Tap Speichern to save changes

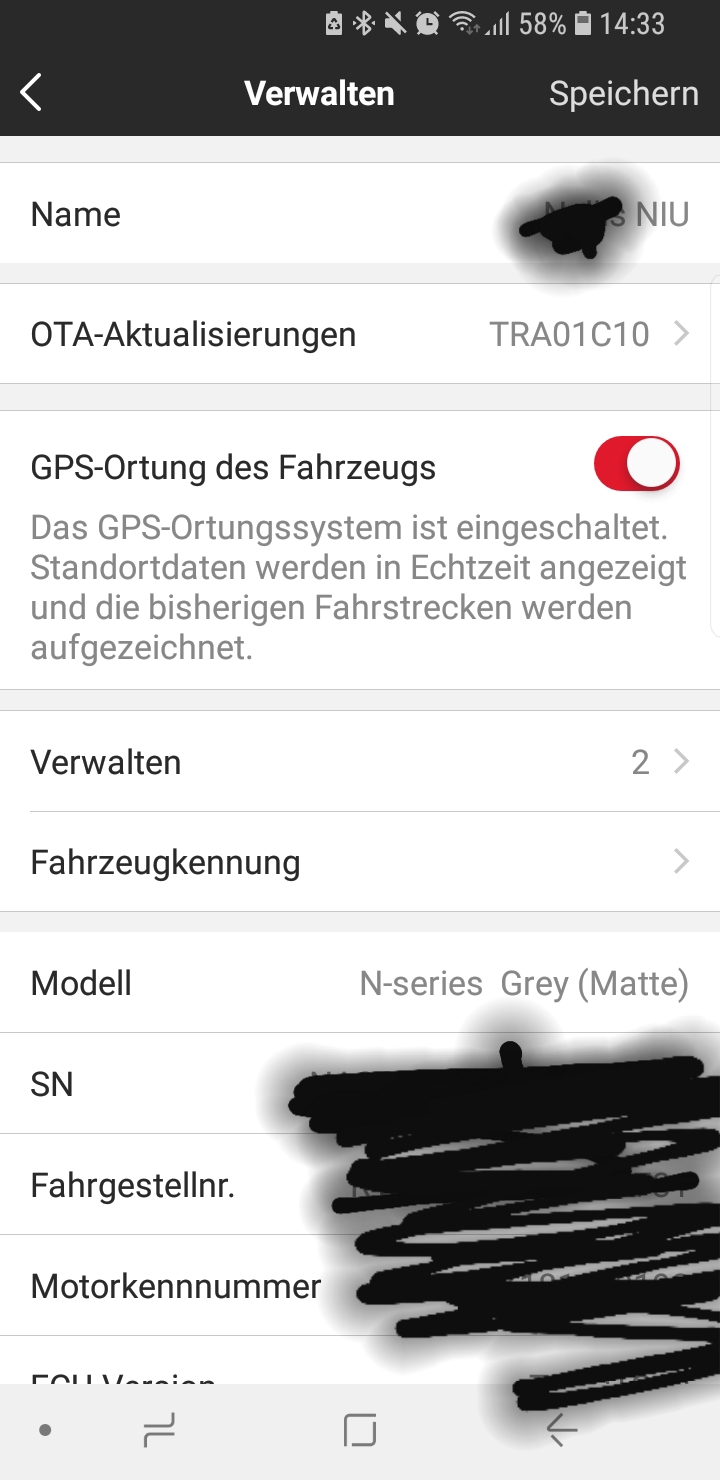click(x=623, y=93)
